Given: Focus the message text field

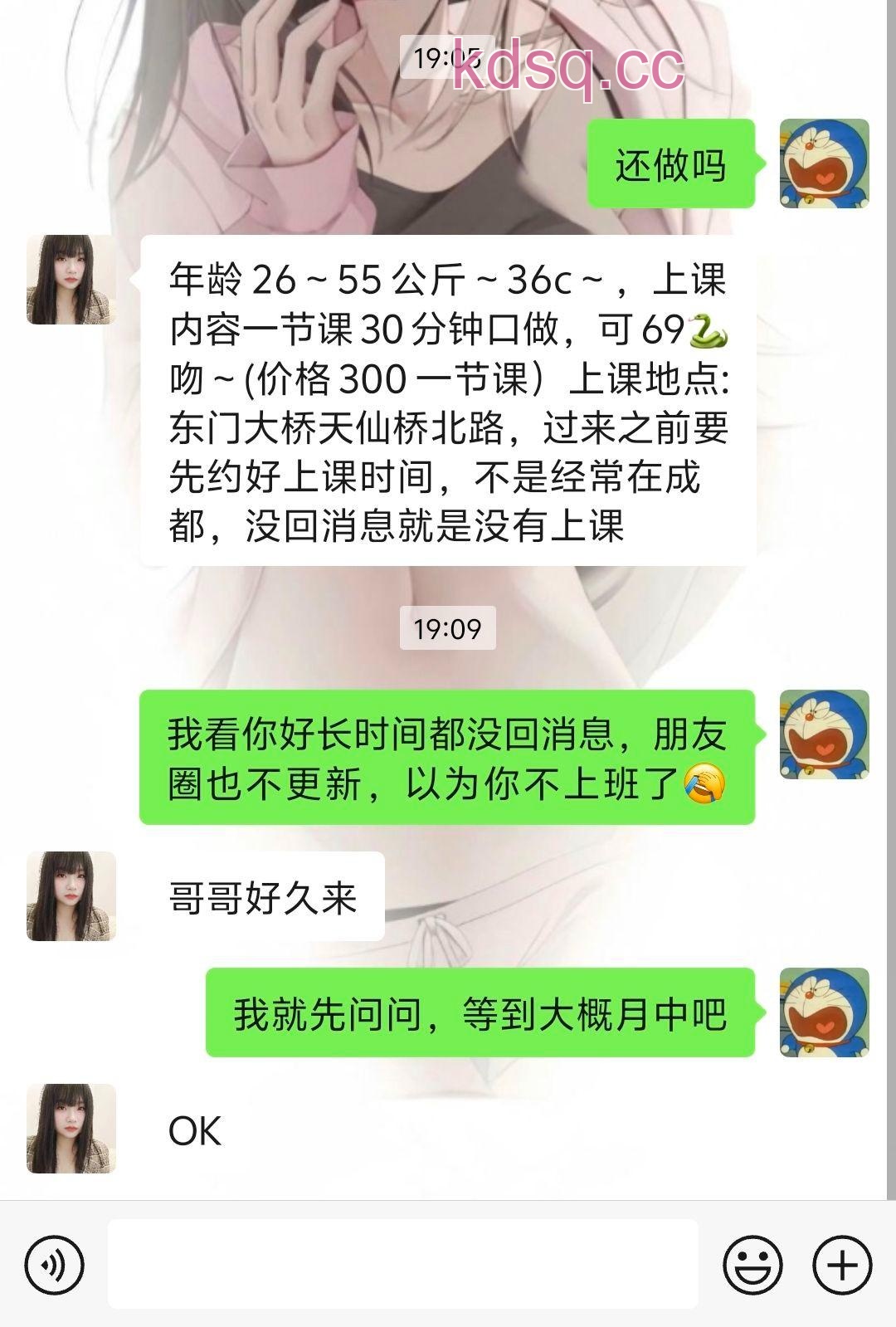Looking at the screenshot, I should 402,1264.
